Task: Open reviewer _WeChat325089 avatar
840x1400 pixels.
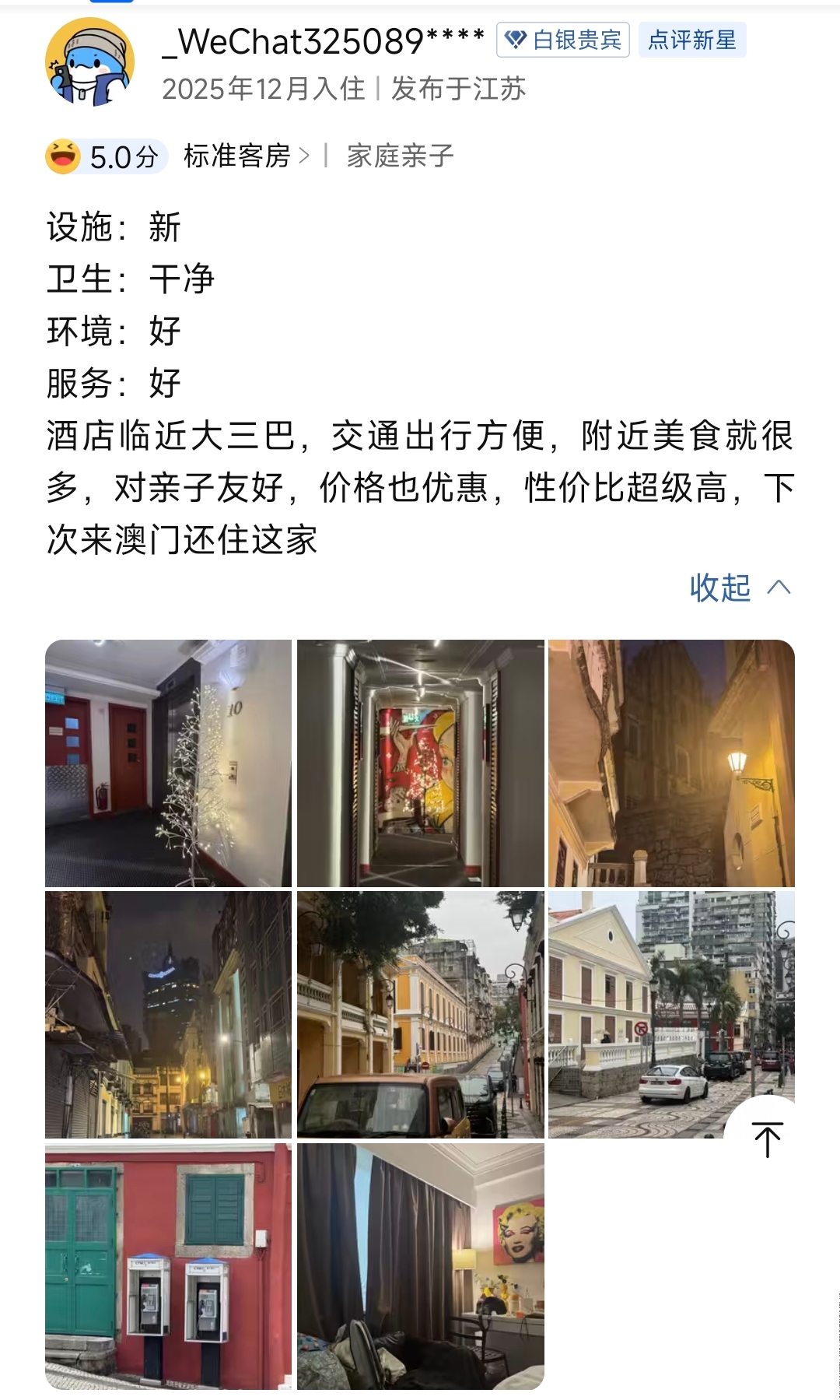Action: (x=89, y=62)
